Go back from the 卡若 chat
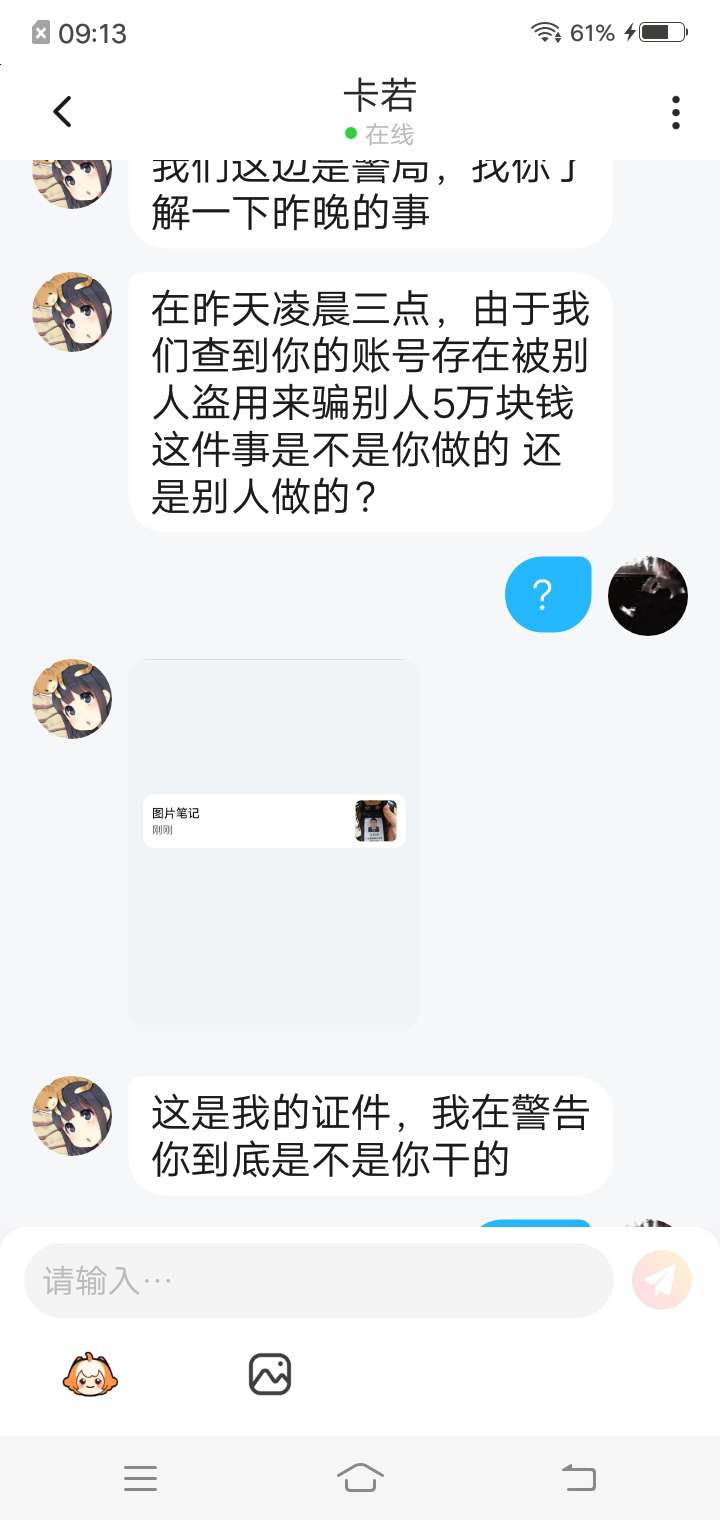 [62, 111]
